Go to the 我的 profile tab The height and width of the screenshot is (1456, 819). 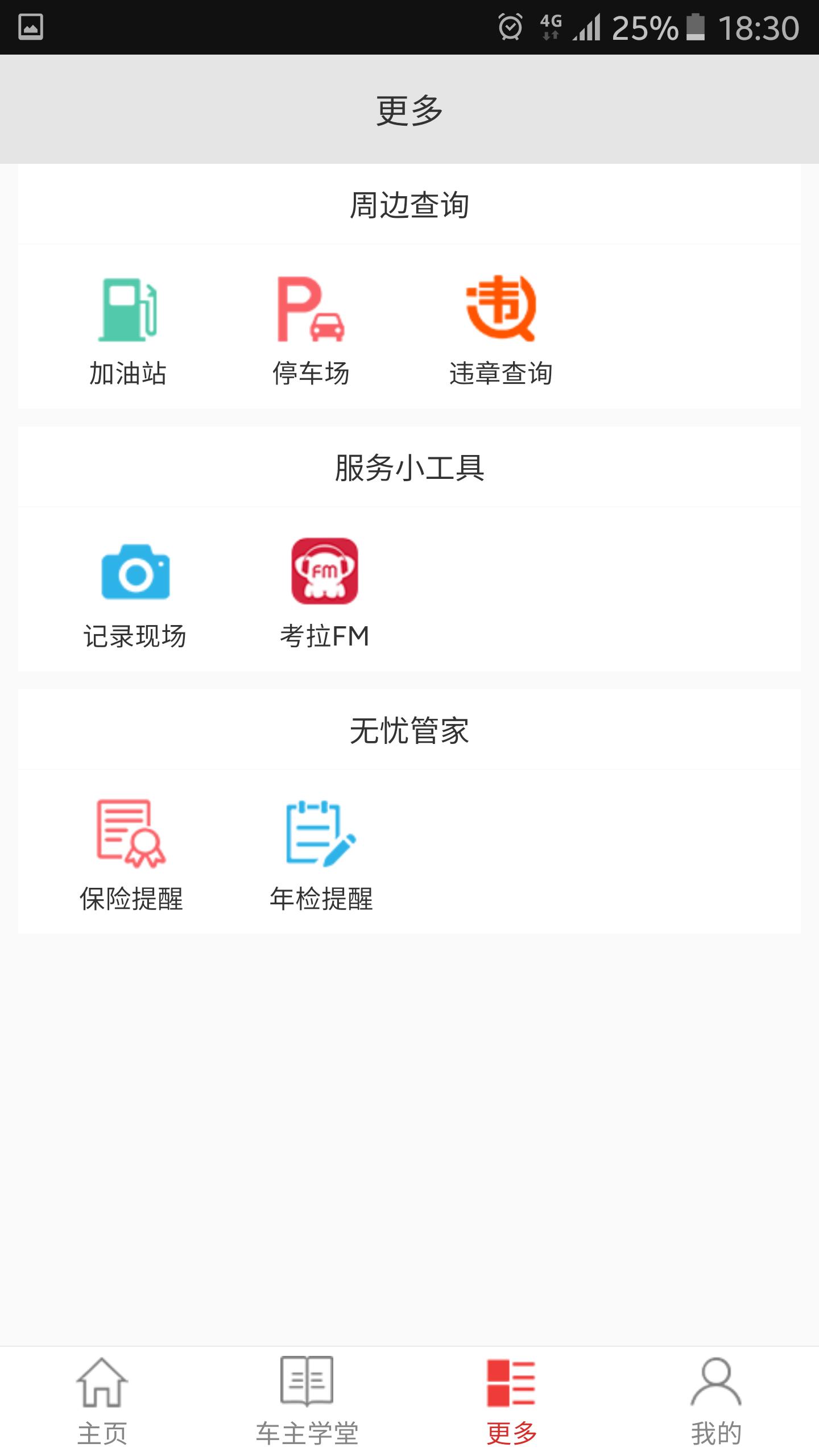pyautogui.click(x=716, y=1400)
